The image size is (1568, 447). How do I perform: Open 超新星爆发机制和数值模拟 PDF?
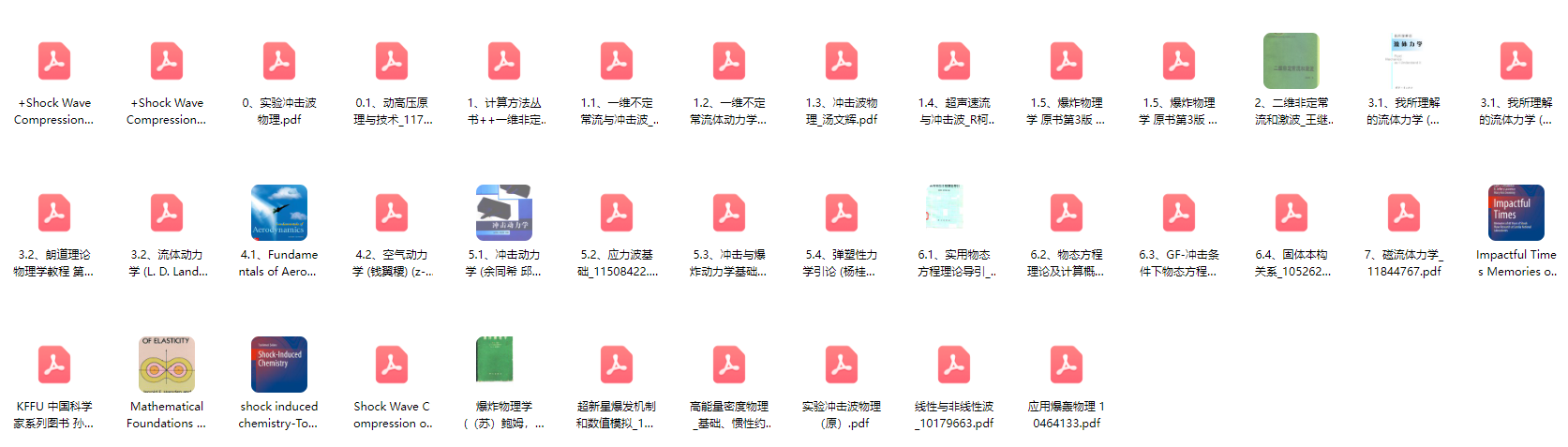pos(617,365)
